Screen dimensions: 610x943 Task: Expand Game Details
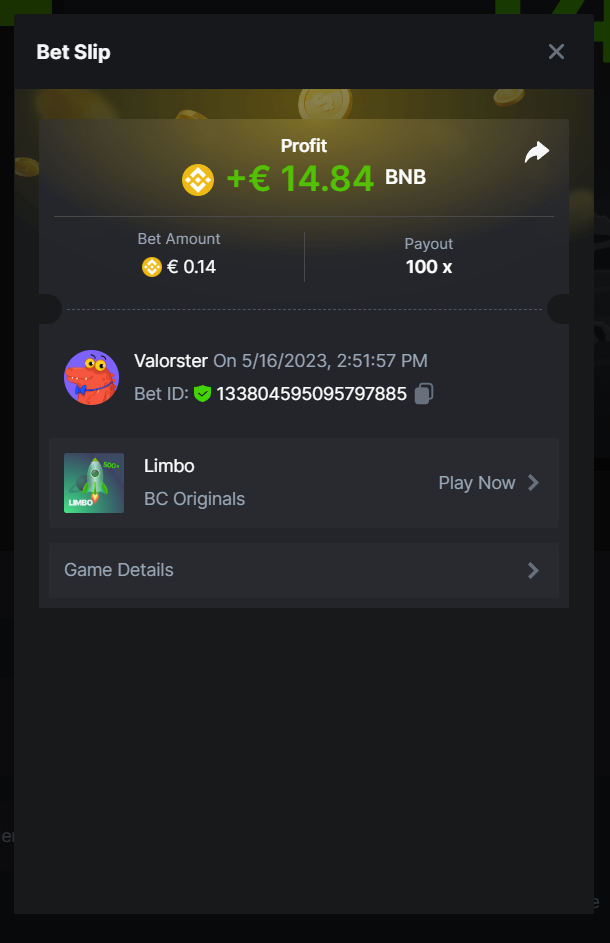[303, 570]
